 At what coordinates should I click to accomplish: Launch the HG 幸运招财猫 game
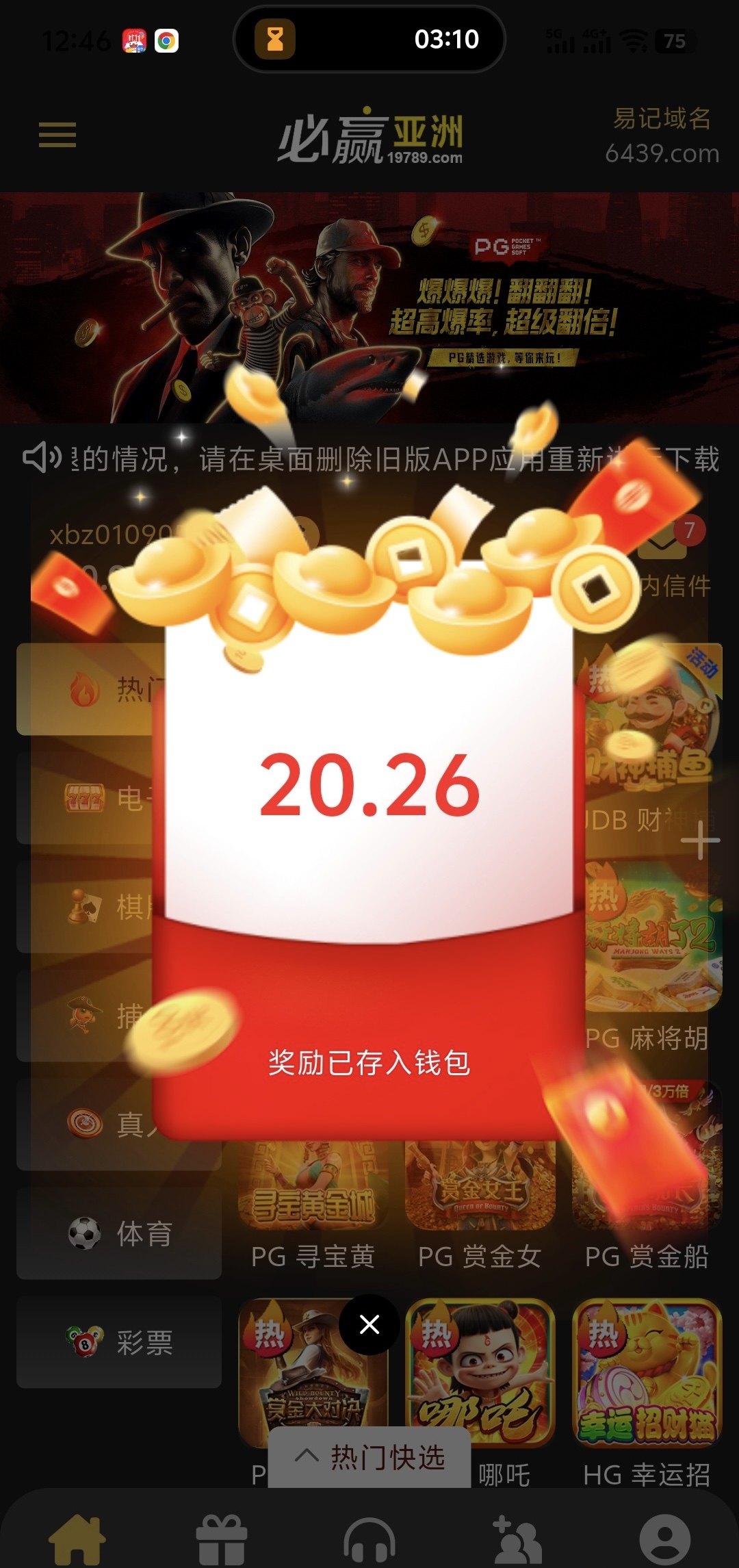tap(647, 1372)
